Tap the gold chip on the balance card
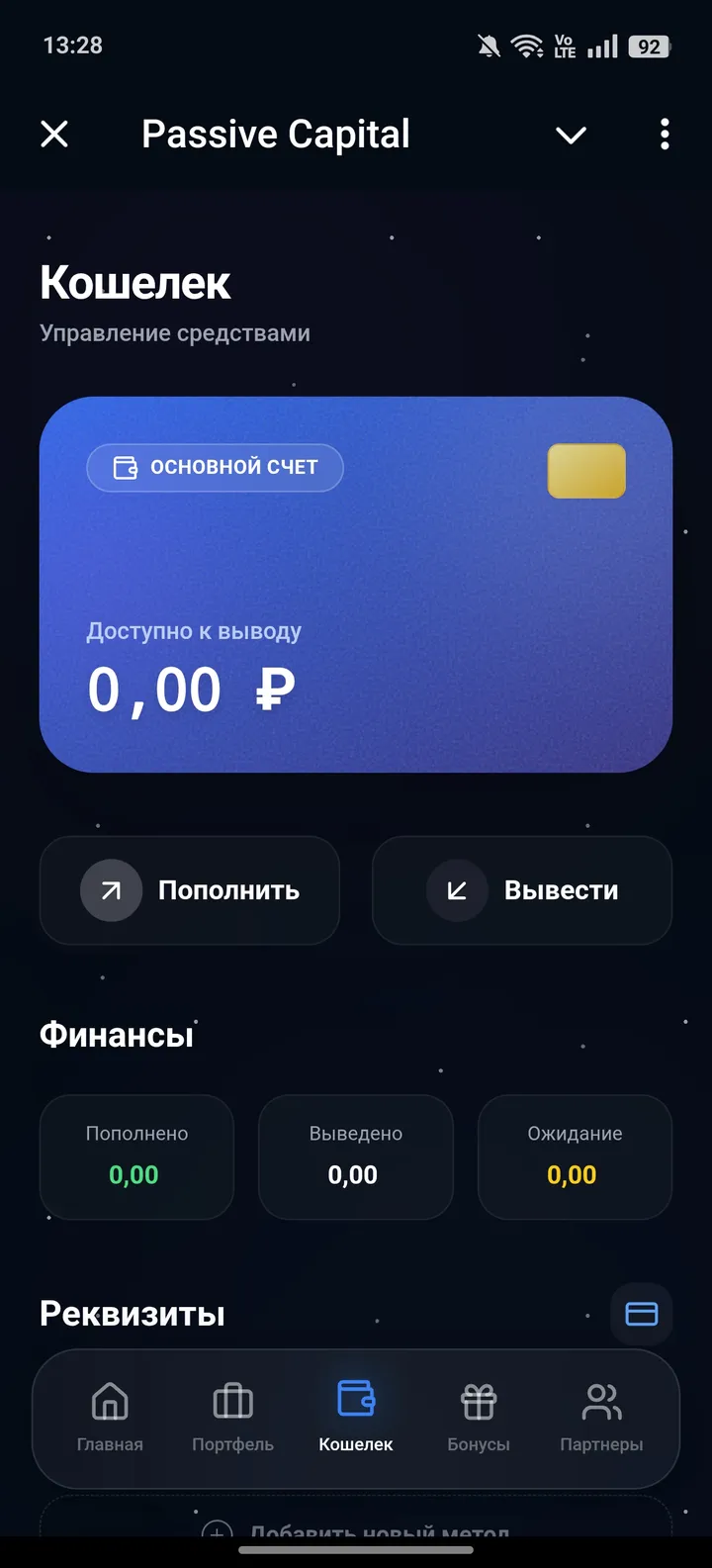Screen dimensions: 712x1568 (585, 472)
